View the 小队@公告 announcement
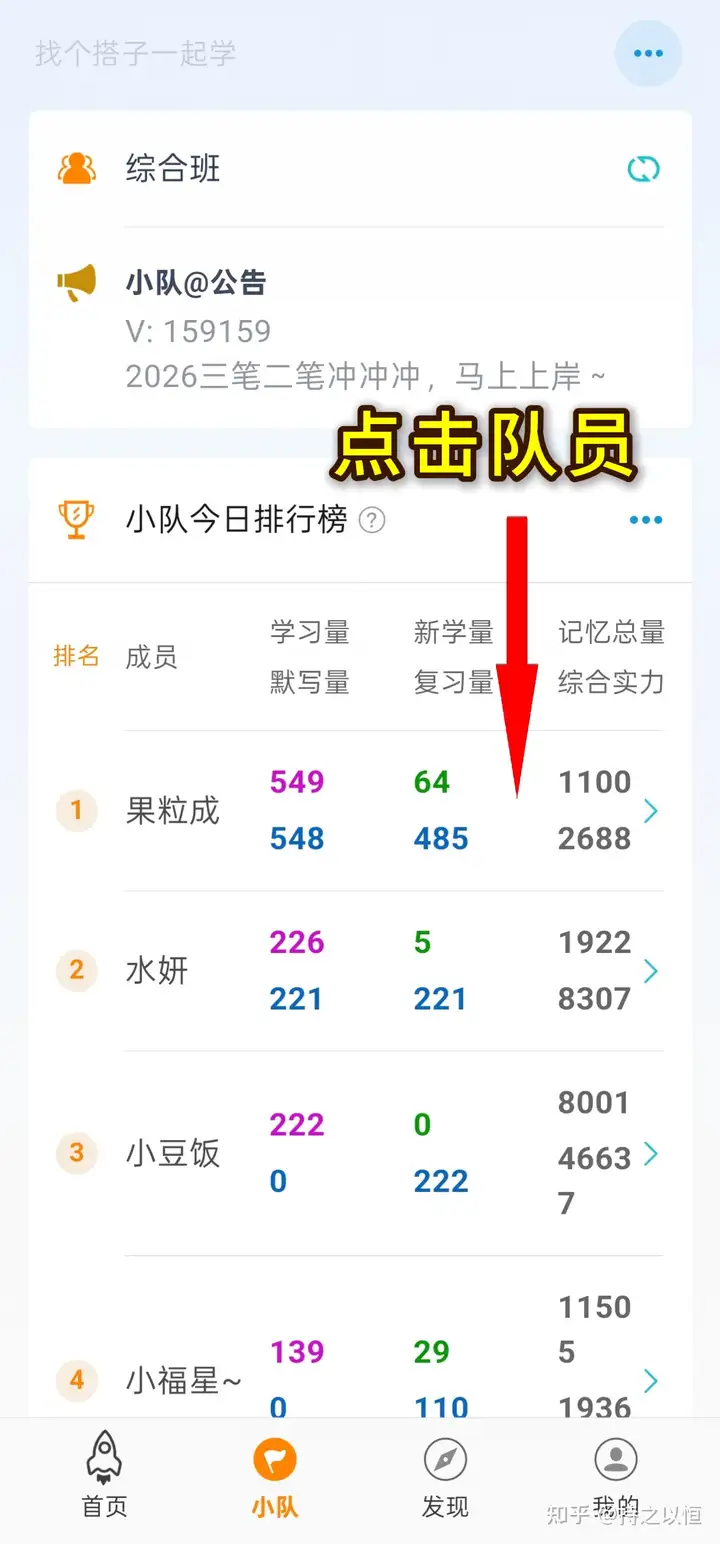 coord(360,329)
